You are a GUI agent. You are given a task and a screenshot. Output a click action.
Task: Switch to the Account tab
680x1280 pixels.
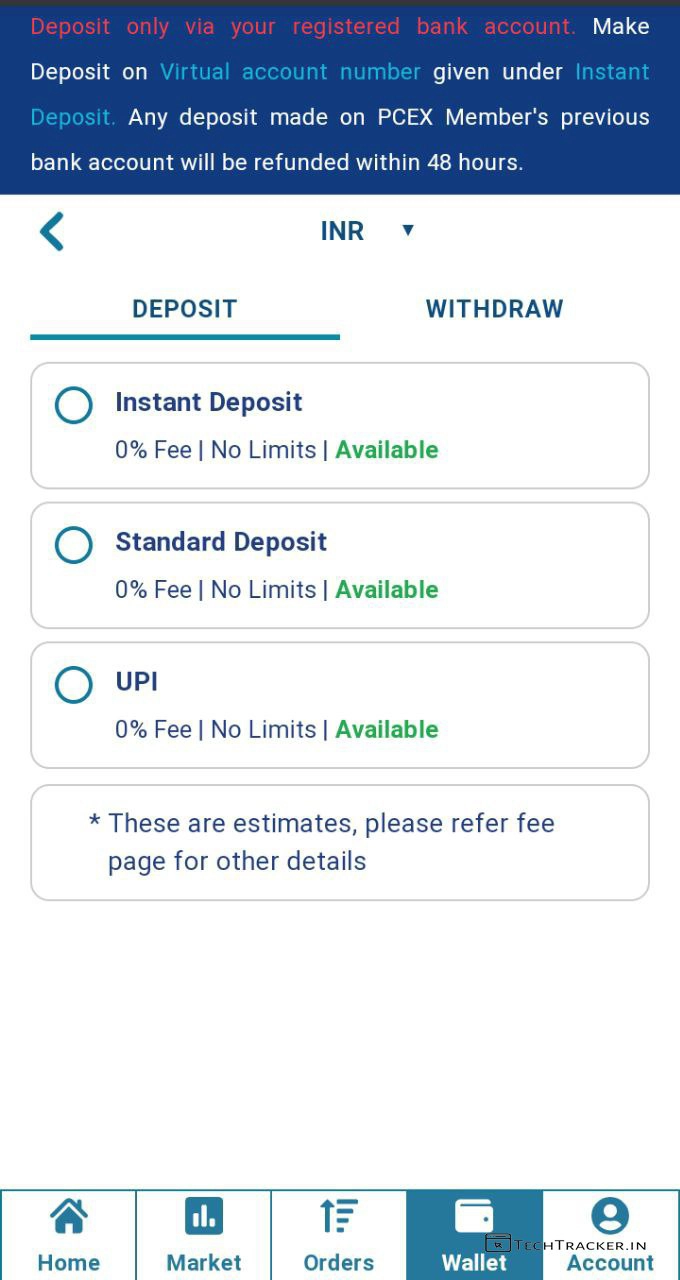(x=610, y=1236)
